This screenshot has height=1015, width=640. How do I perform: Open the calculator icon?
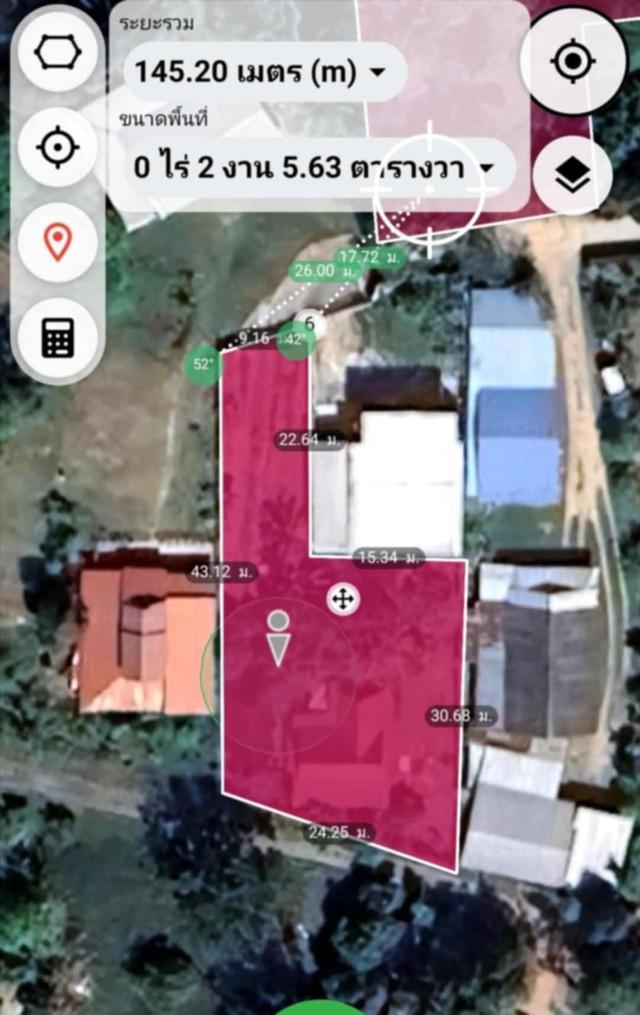point(58,338)
